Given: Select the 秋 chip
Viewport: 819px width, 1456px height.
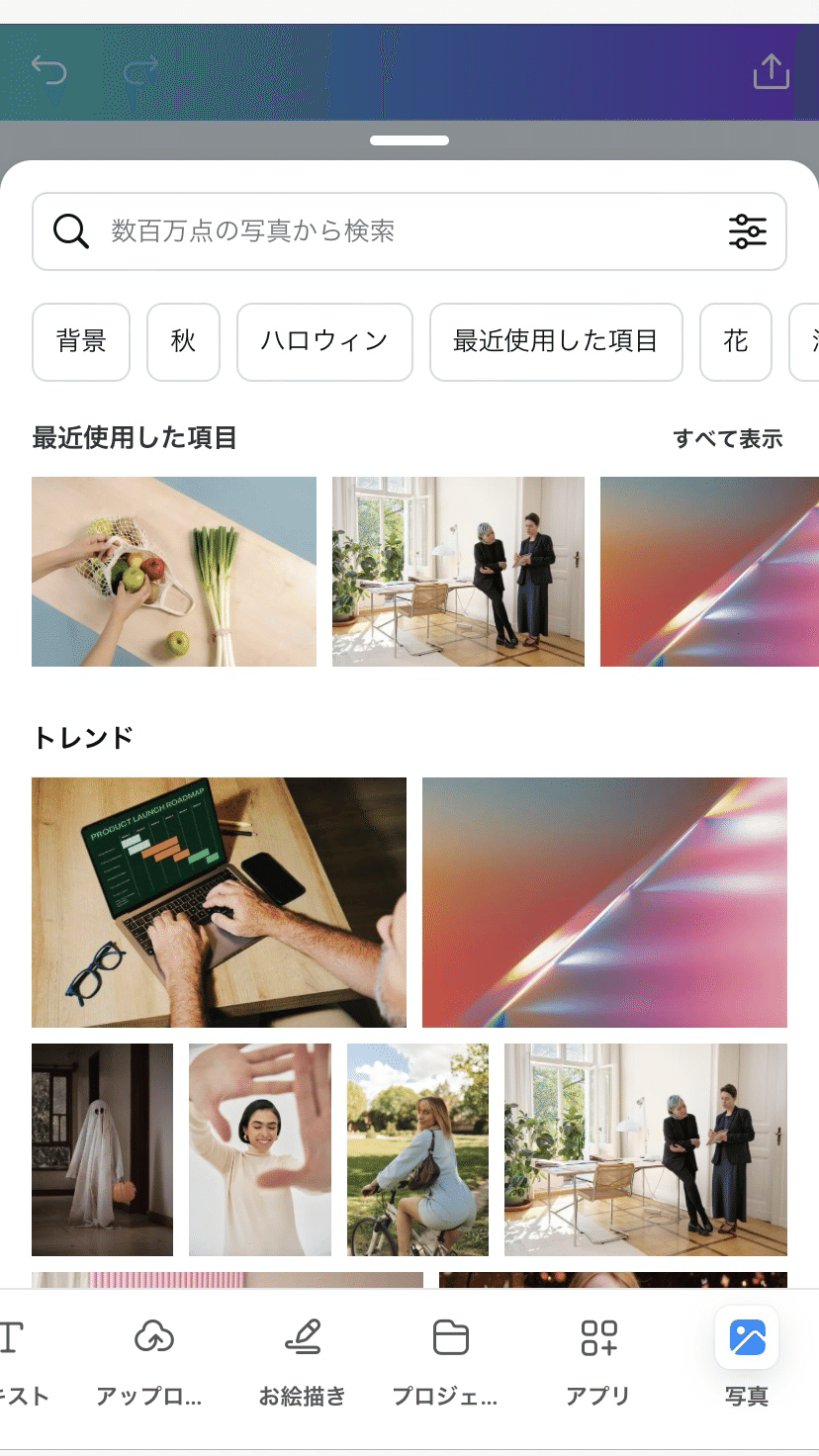Looking at the screenshot, I should click(183, 342).
